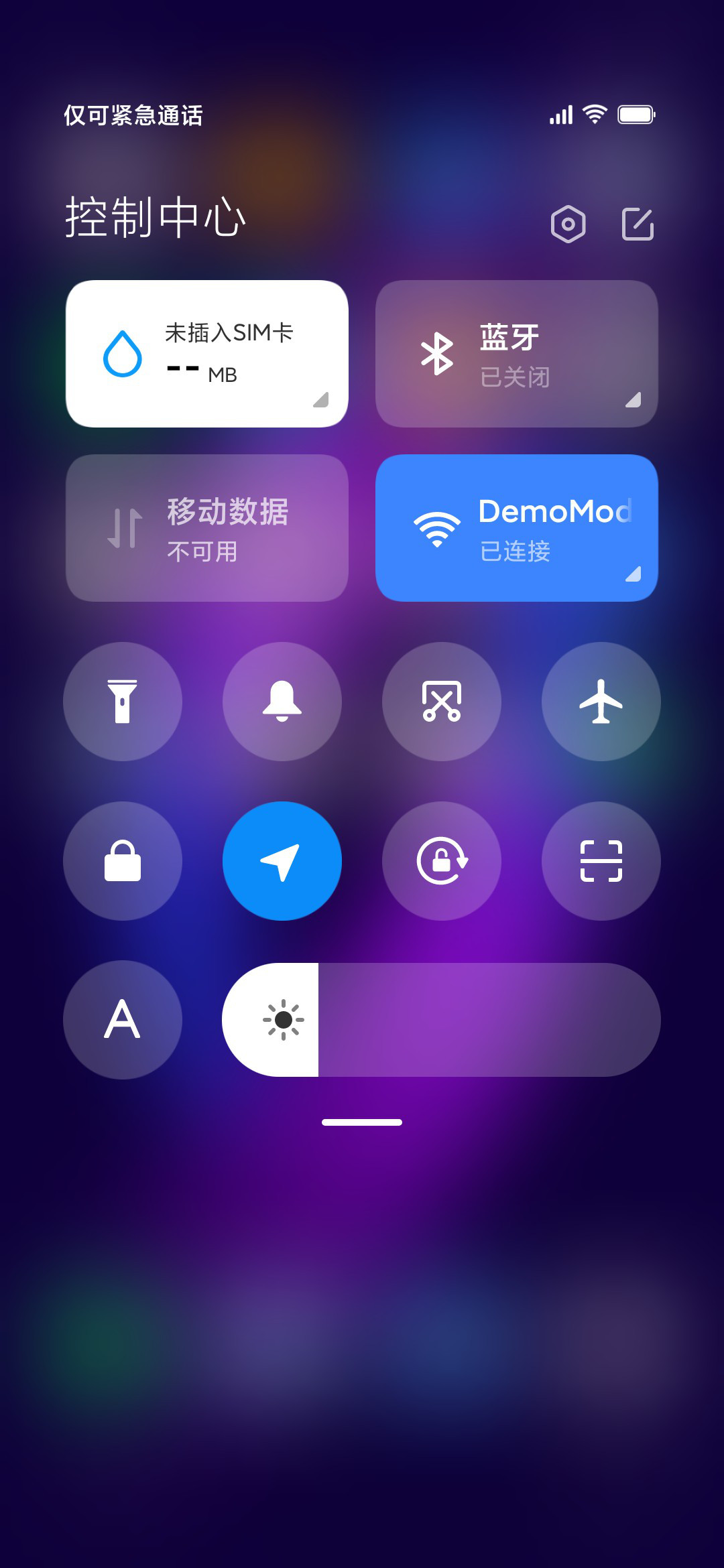This screenshot has height=1568, width=724.
Task: Toggle auto brightness (A)
Action: coord(123,1020)
